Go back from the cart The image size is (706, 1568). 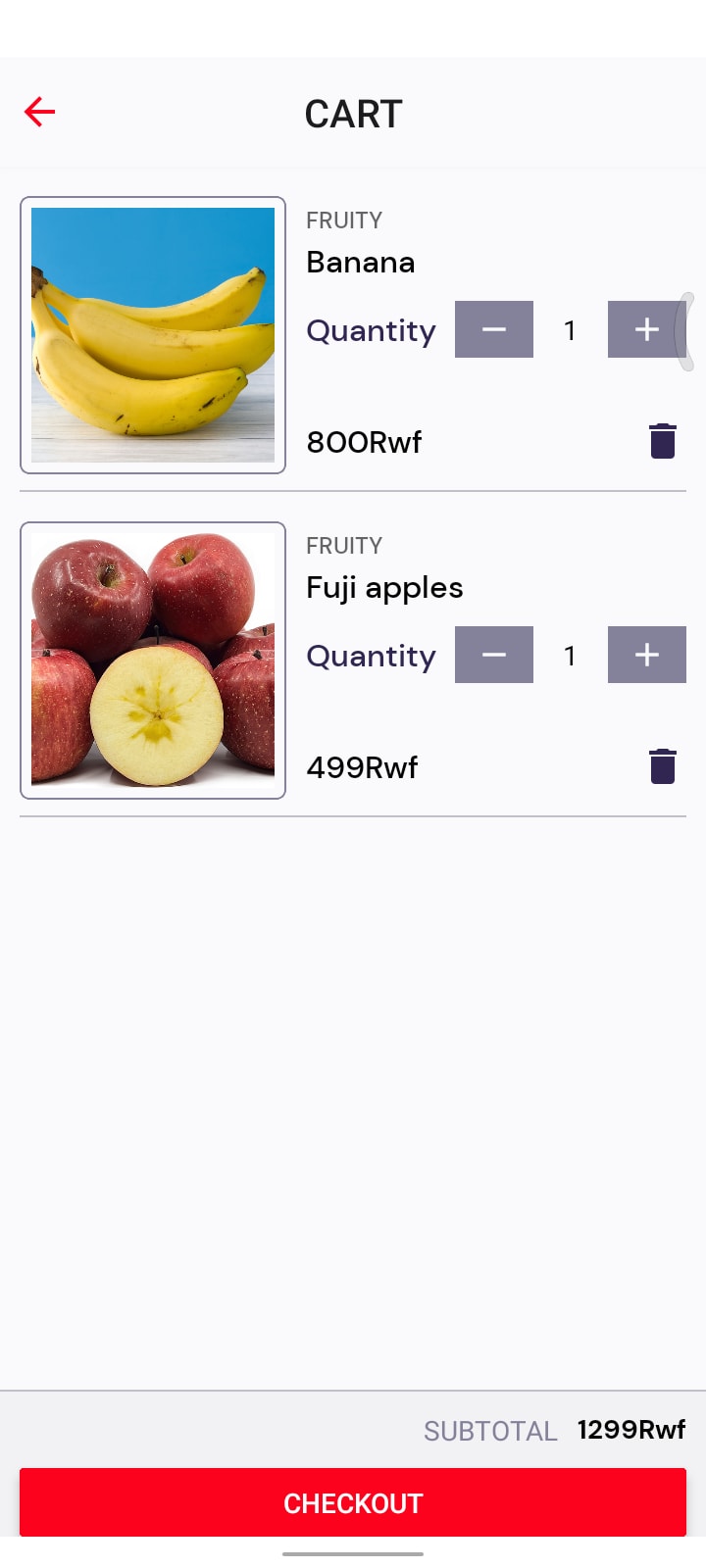click(40, 113)
